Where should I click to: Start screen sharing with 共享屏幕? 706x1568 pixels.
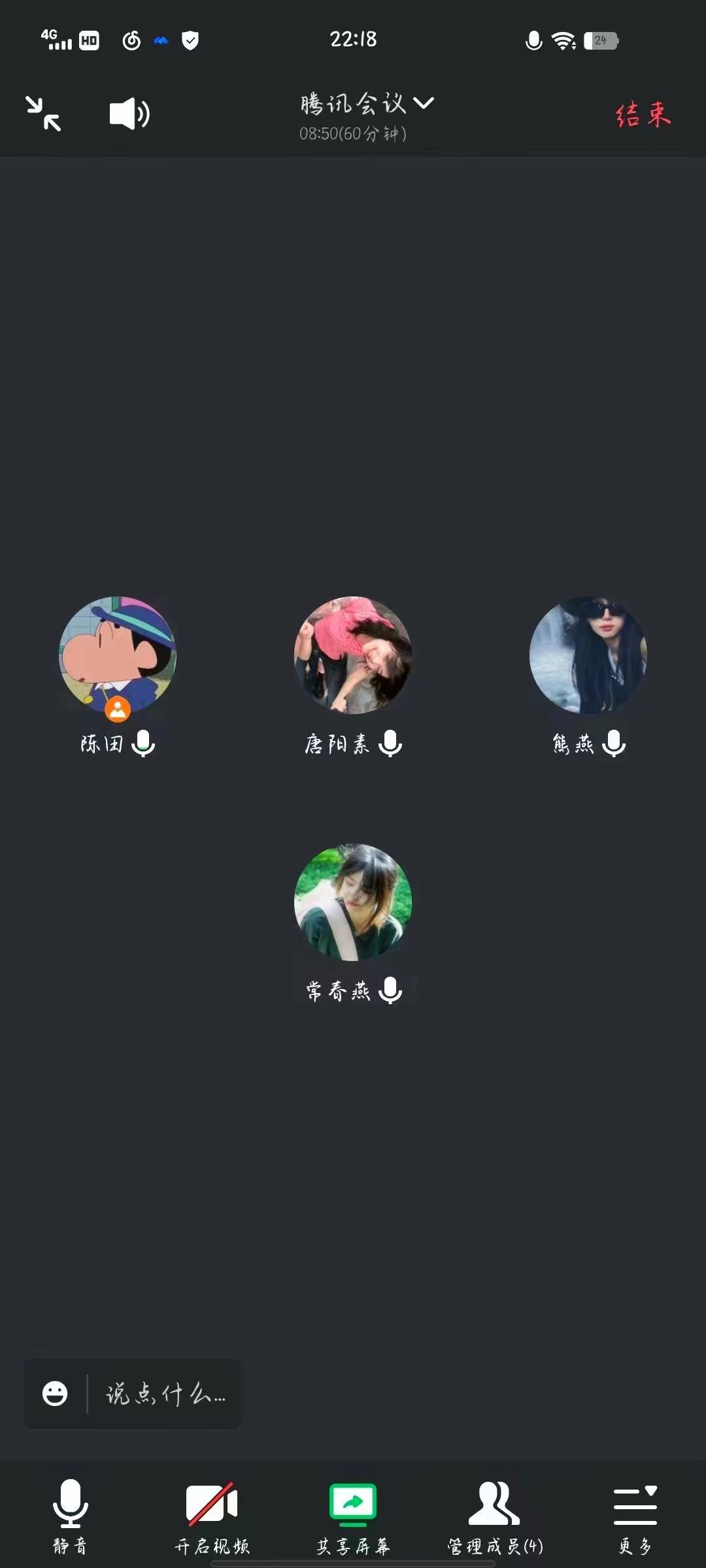click(x=353, y=1516)
